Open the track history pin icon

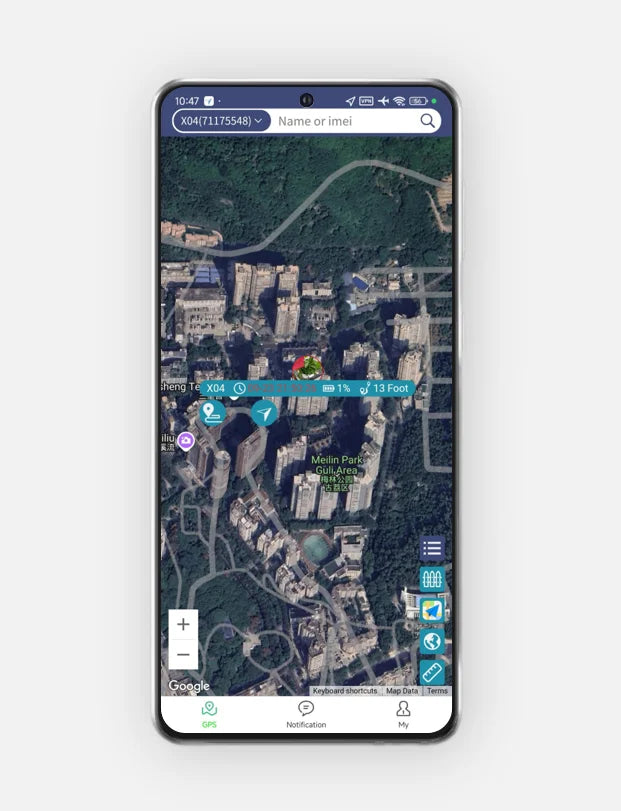pos(212,413)
